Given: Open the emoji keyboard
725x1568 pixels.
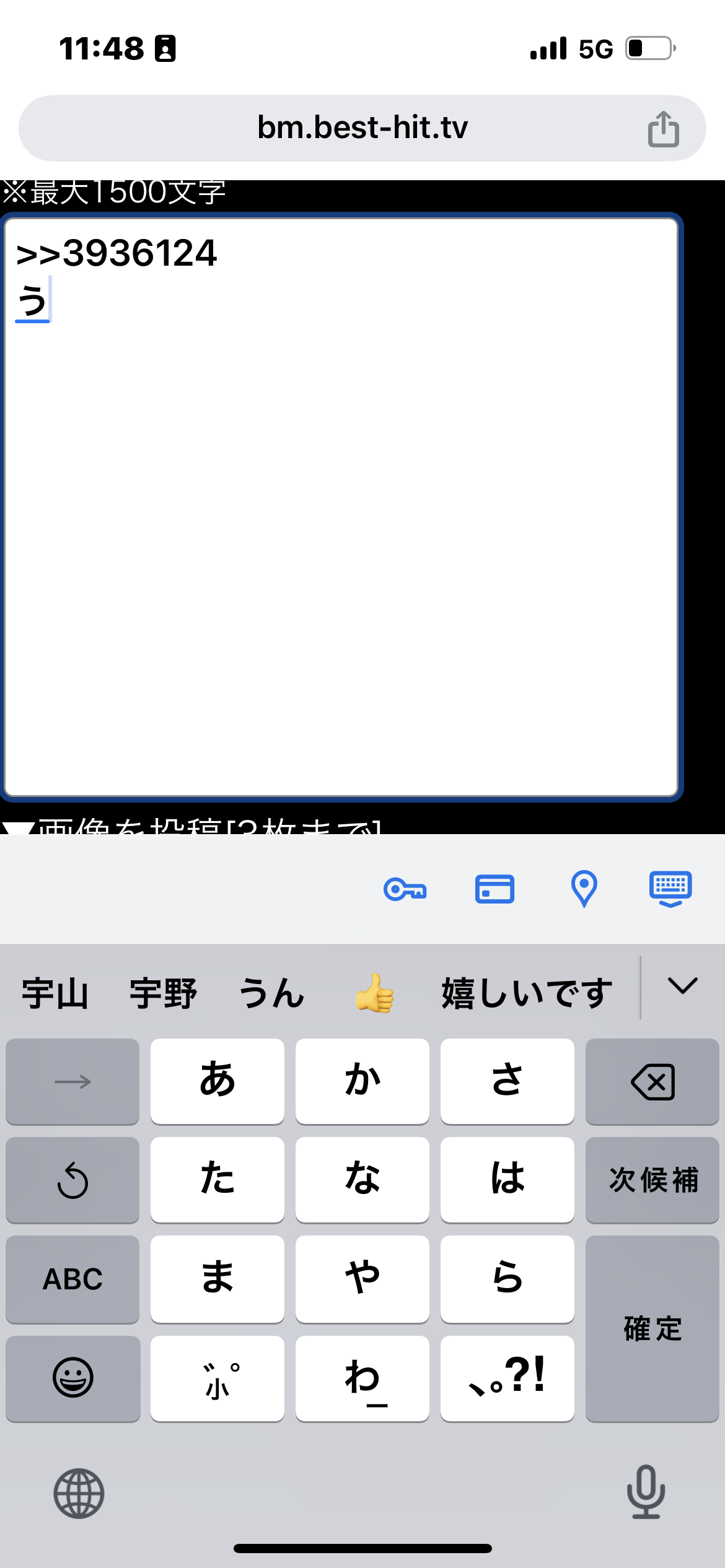Looking at the screenshot, I should pos(72,1379).
